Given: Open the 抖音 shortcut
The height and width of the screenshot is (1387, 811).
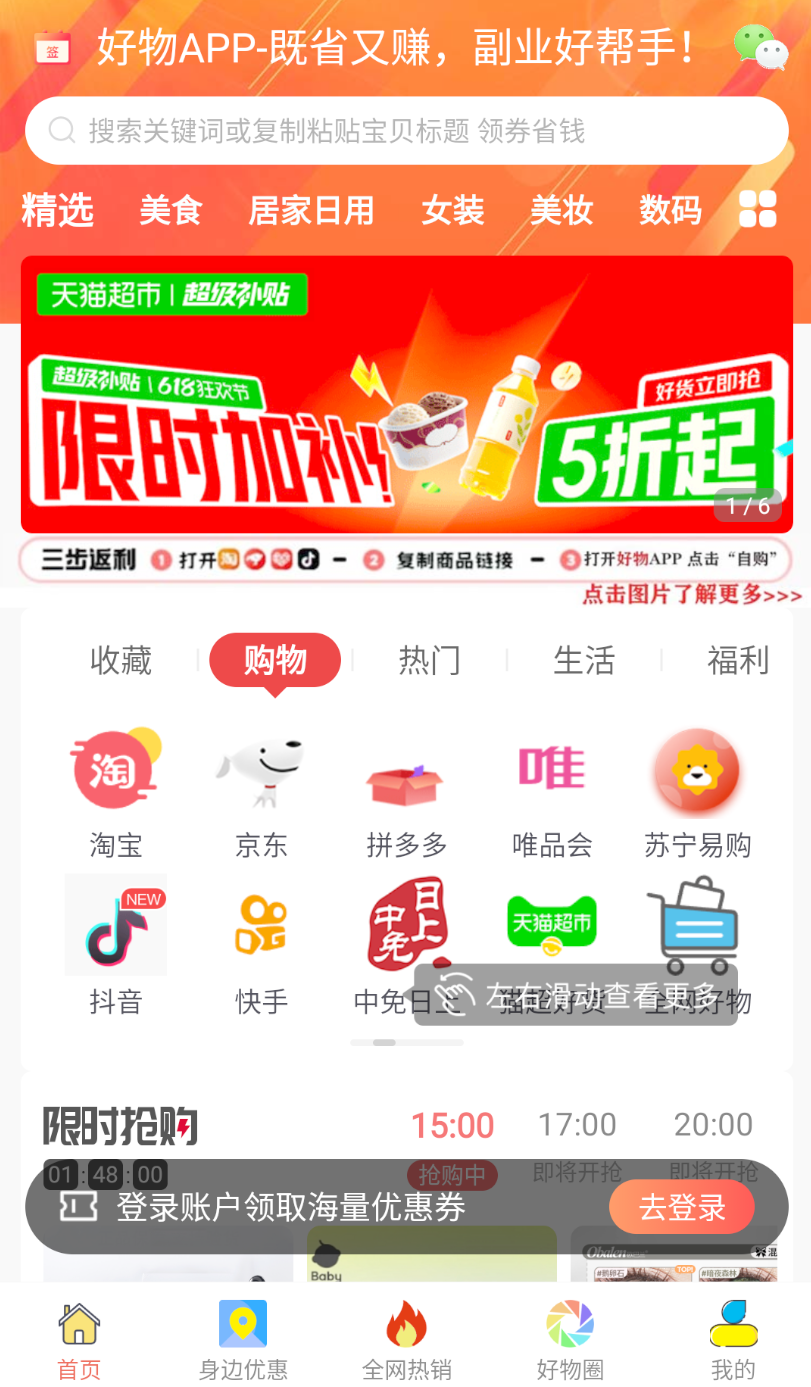Looking at the screenshot, I should 116,946.
